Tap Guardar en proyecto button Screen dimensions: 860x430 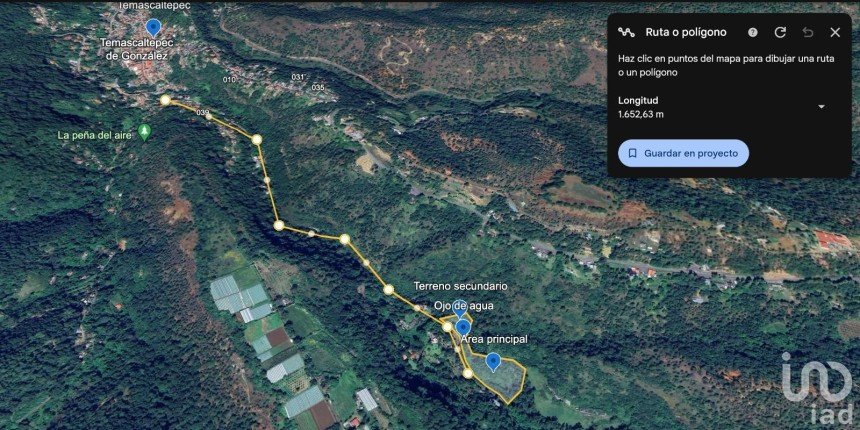pos(683,153)
